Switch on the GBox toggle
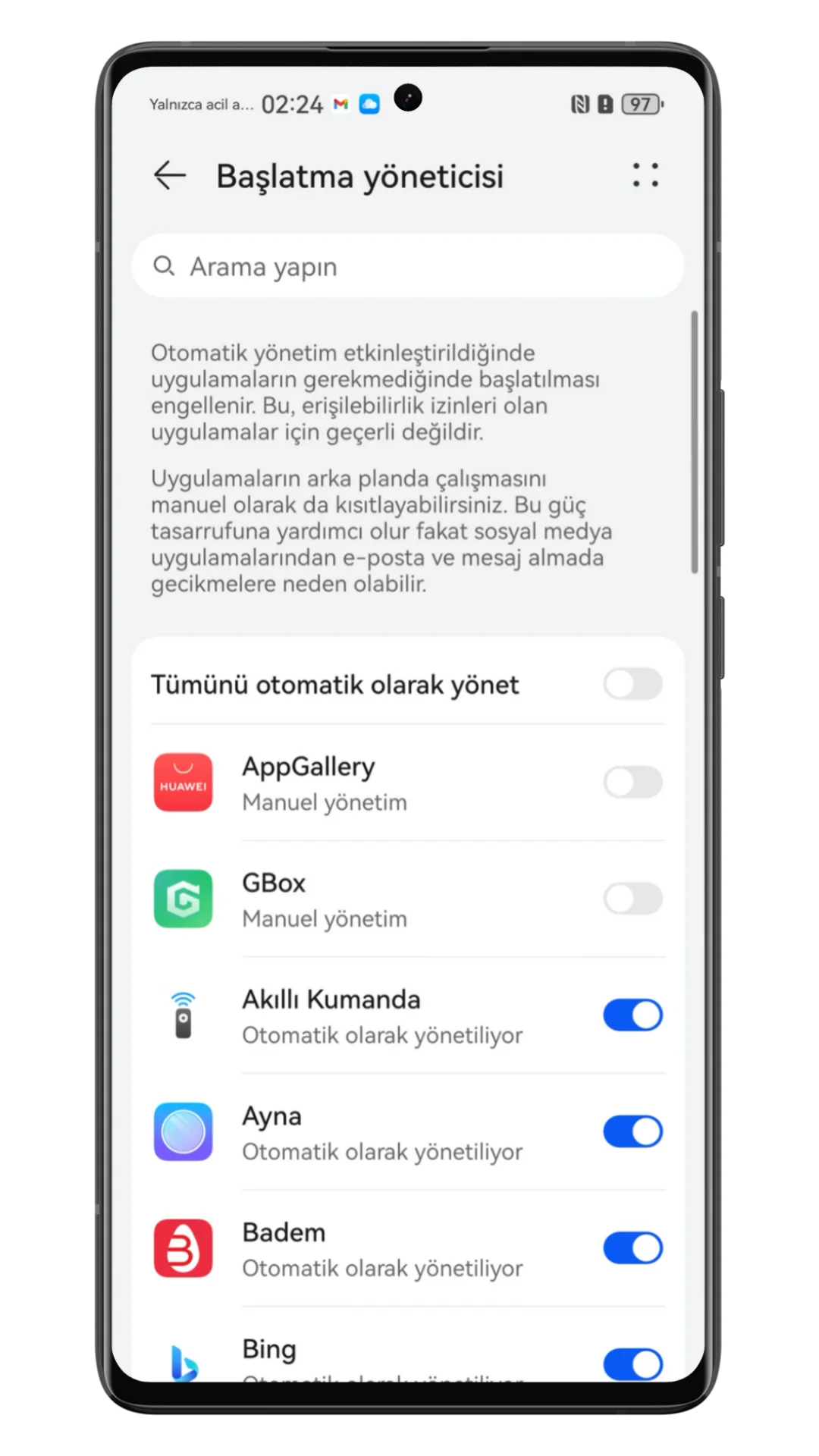 [632, 899]
